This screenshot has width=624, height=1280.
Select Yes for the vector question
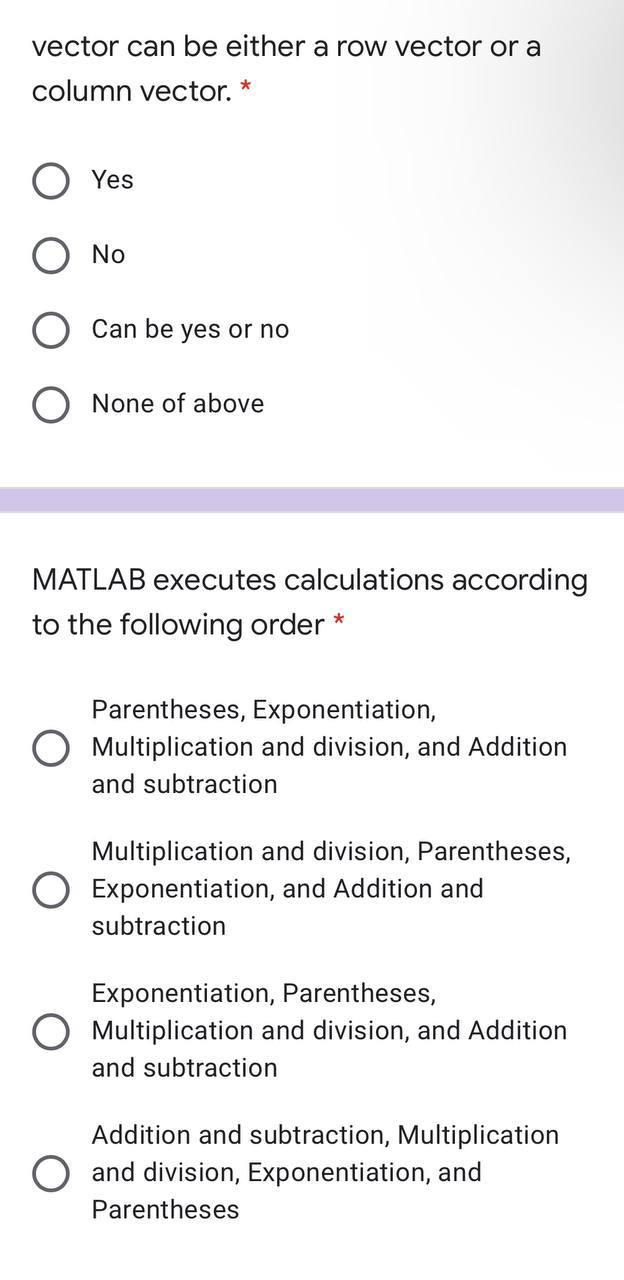point(51,181)
